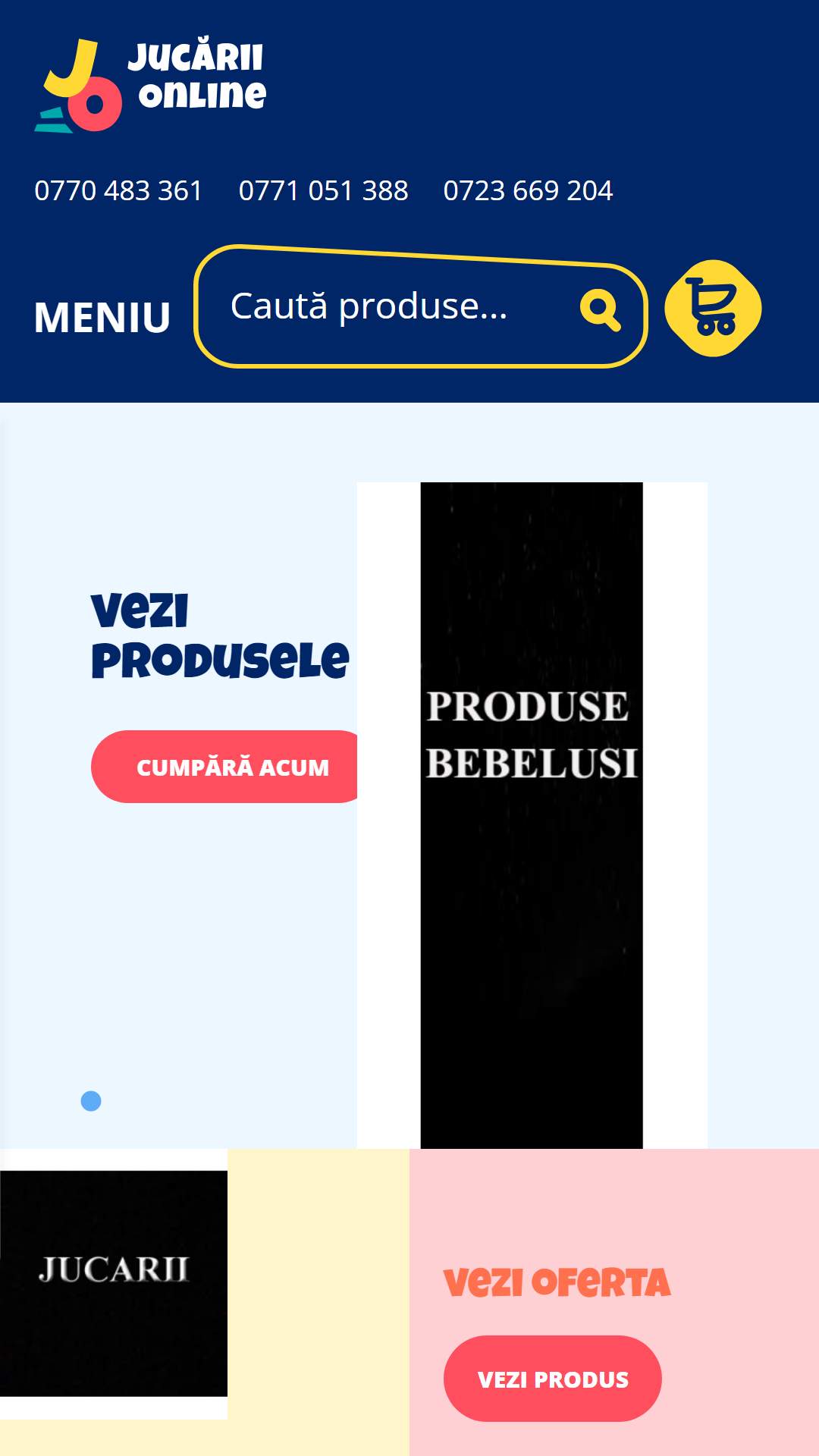Screen dimensions: 819x1456
Task: Call phone number 0770 483 361
Action: (118, 190)
